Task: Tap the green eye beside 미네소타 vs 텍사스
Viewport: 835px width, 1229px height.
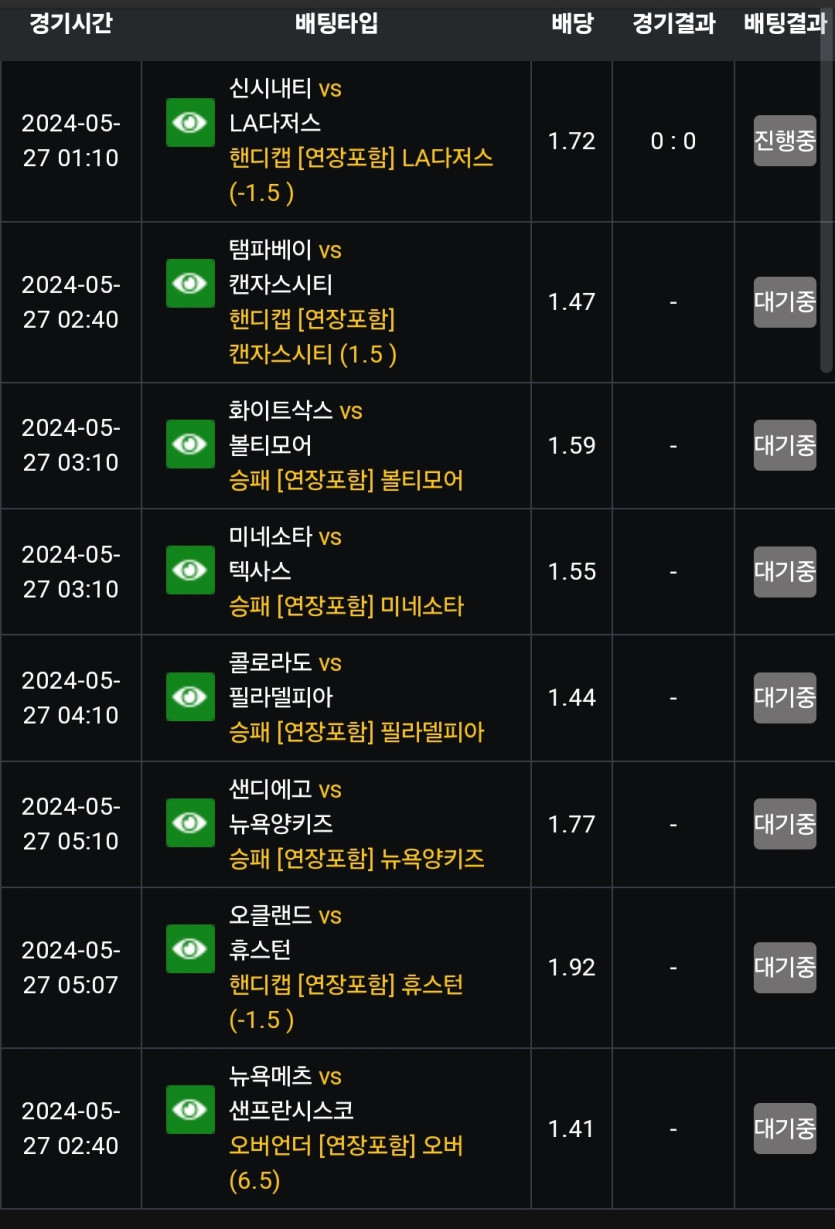Action: click(x=190, y=571)
